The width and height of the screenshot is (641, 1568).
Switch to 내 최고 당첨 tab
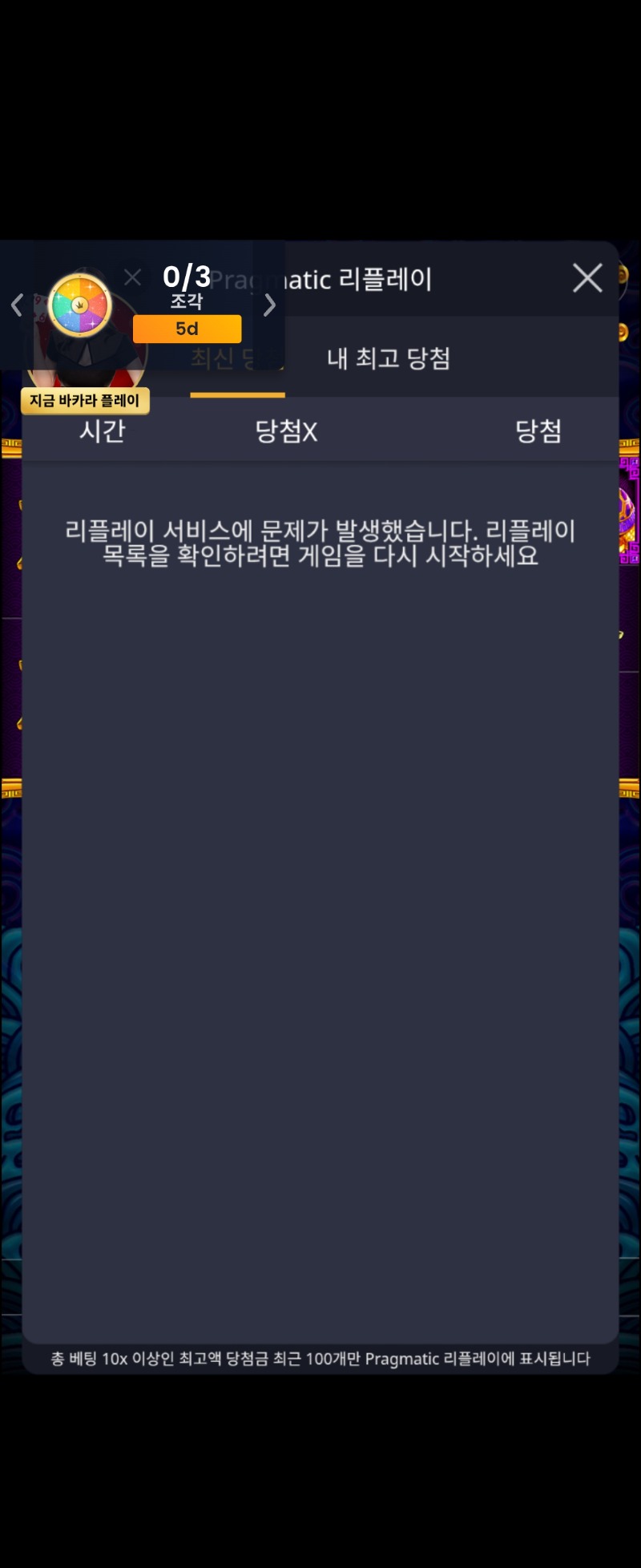389,358
